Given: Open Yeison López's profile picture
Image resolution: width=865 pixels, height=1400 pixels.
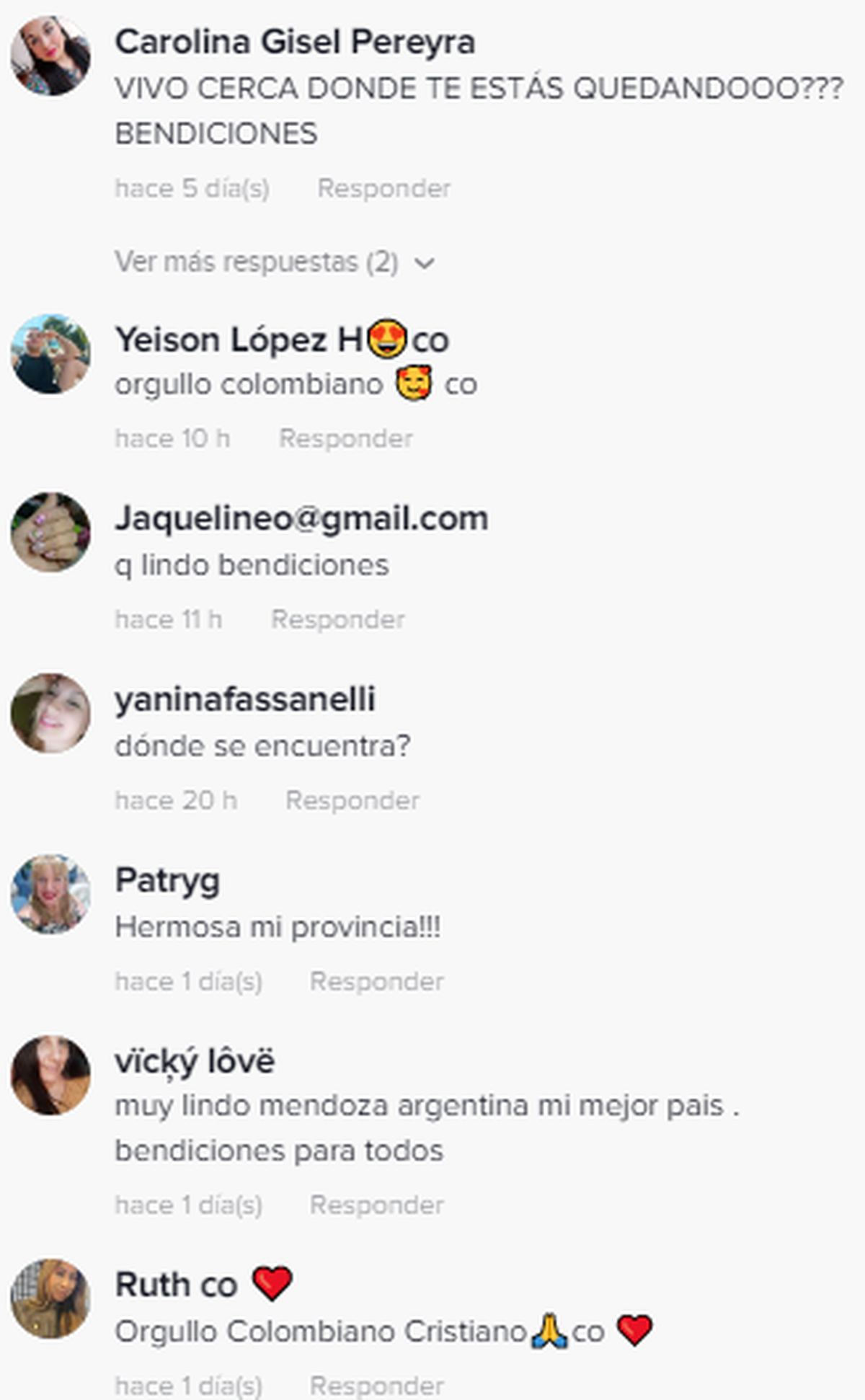Looking at the screenshot, I should click(x=50, y=354).
